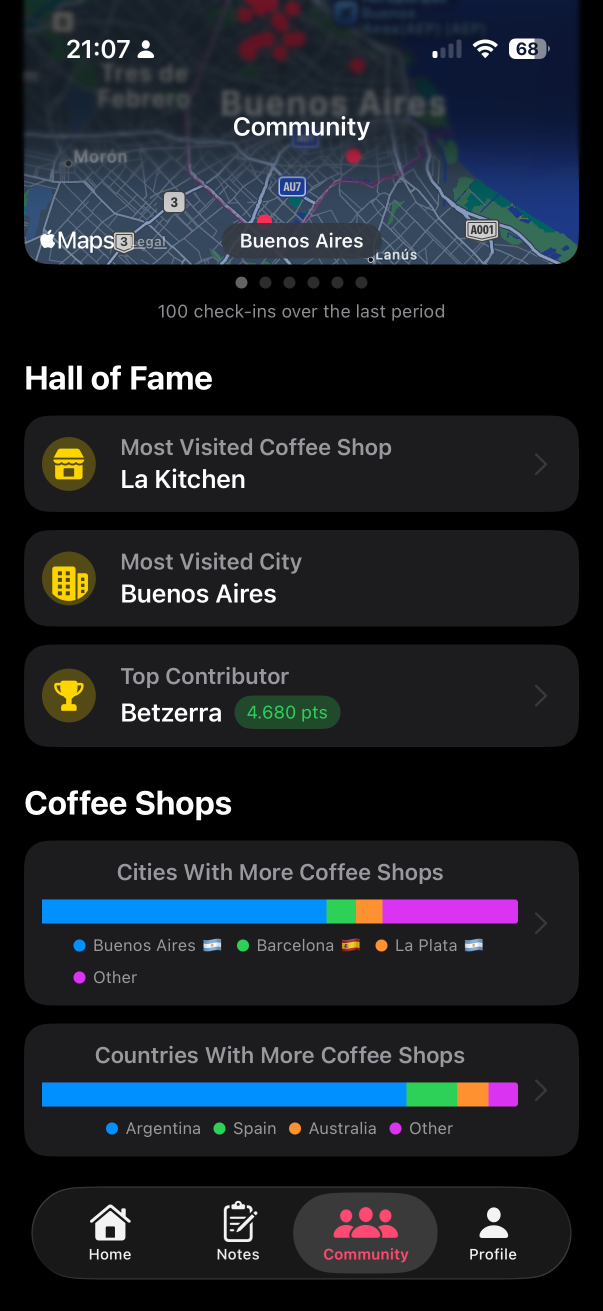Select the Community tab
This screenshot has width=603, height=1311.
point(365,1233)
